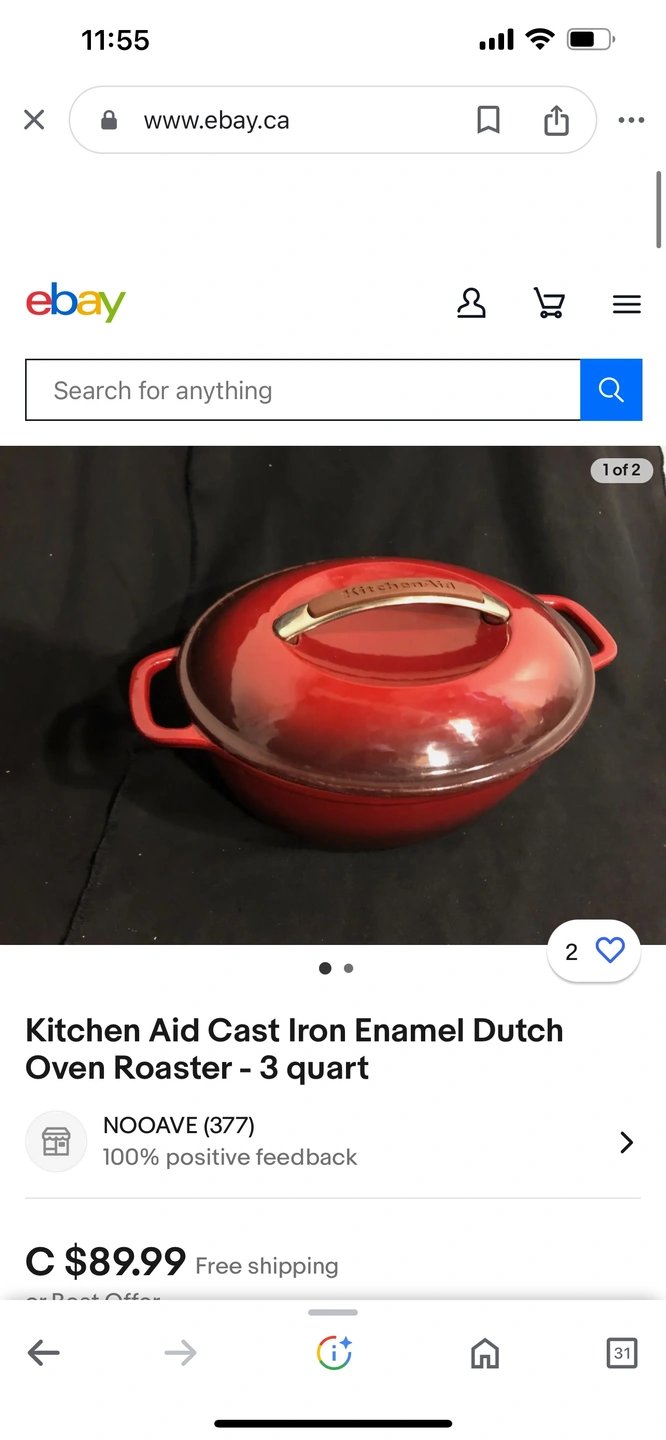The height and width of the screenshot is (1440, 666).
Task: Select the second image indicator dot
Action: coord(348,968)
